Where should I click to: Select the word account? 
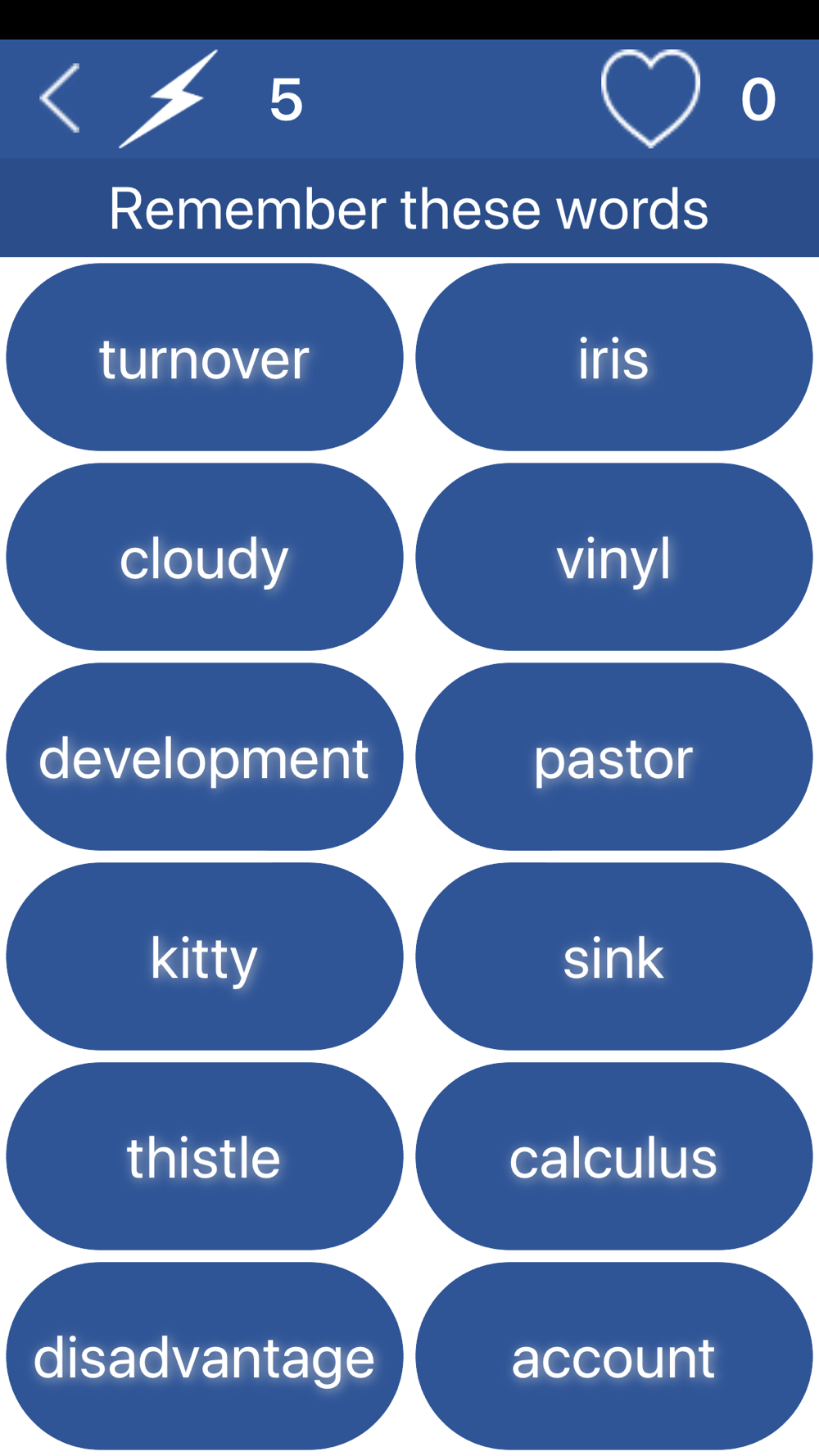coord(614,1356)
